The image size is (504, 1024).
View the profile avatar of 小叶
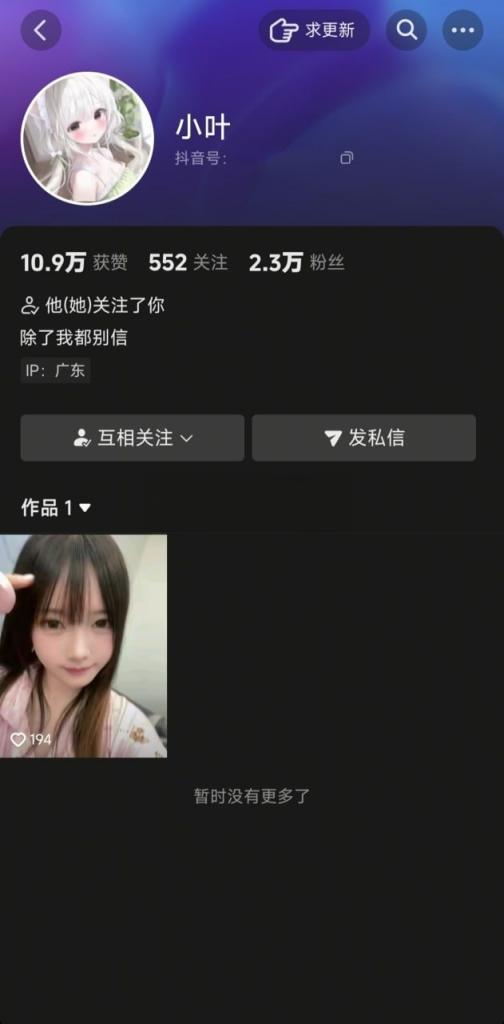(87, 138)
